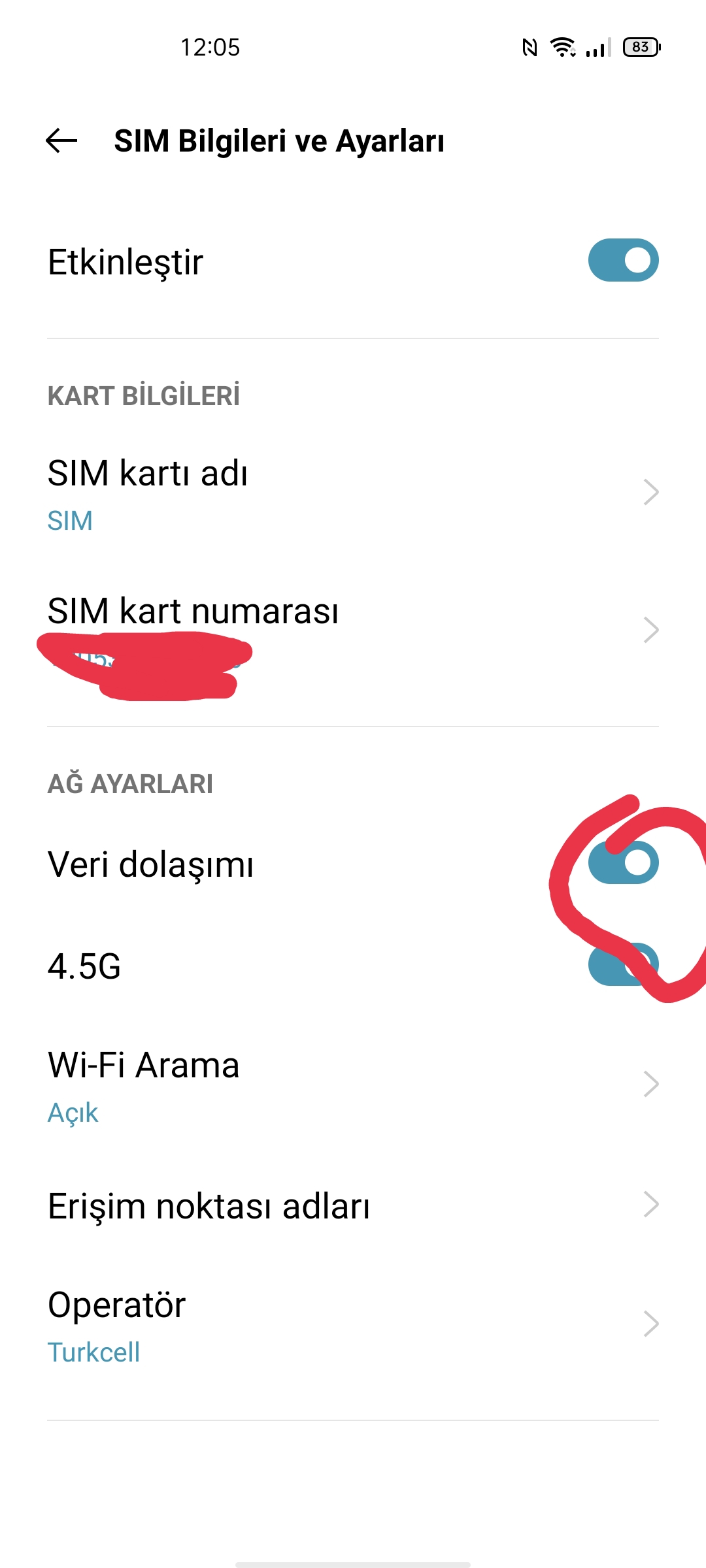Open the Operatör Turkcell row

(x=353, y=1325)
